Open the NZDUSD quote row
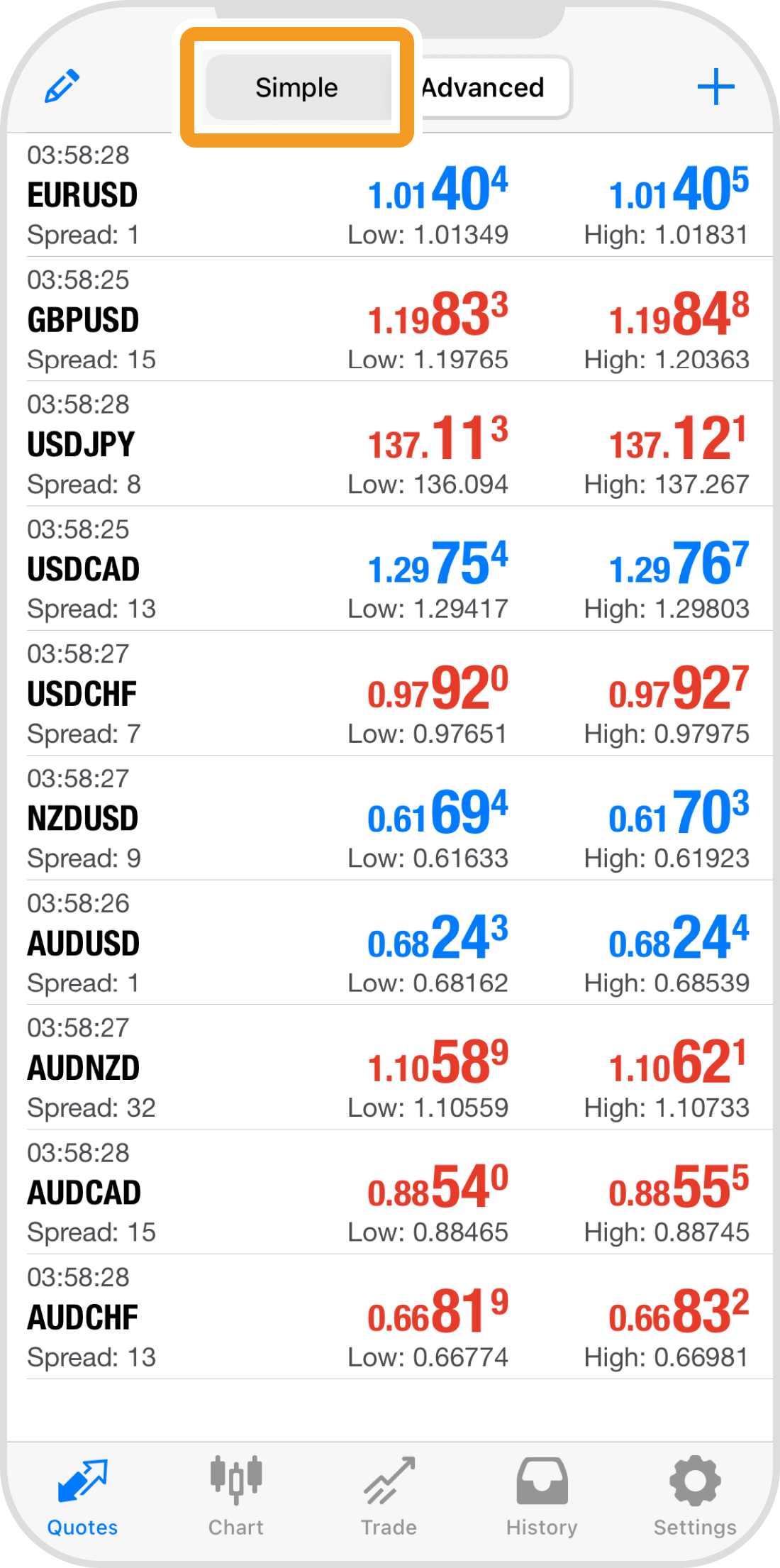 [389, 819]
